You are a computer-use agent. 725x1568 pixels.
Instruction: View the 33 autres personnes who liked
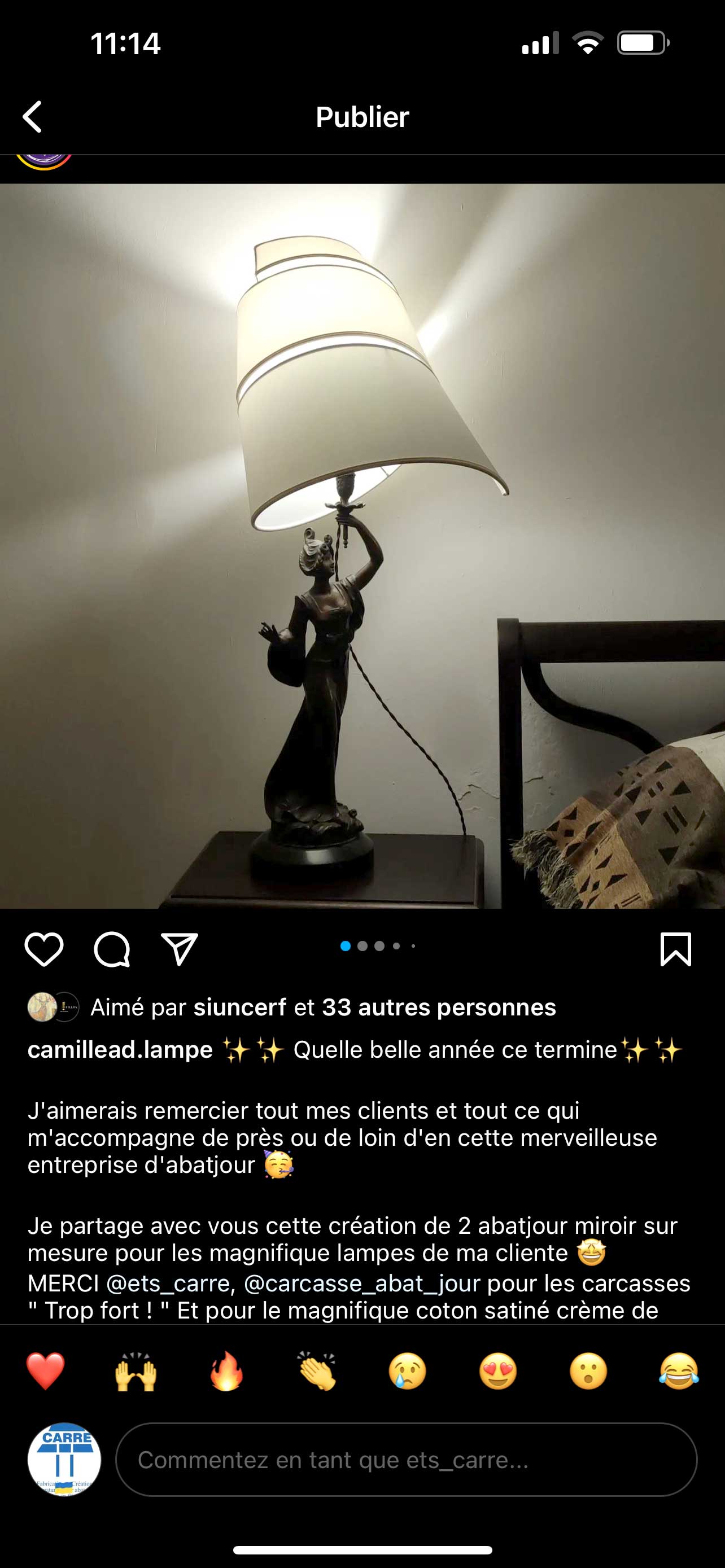coord(439,1008)
